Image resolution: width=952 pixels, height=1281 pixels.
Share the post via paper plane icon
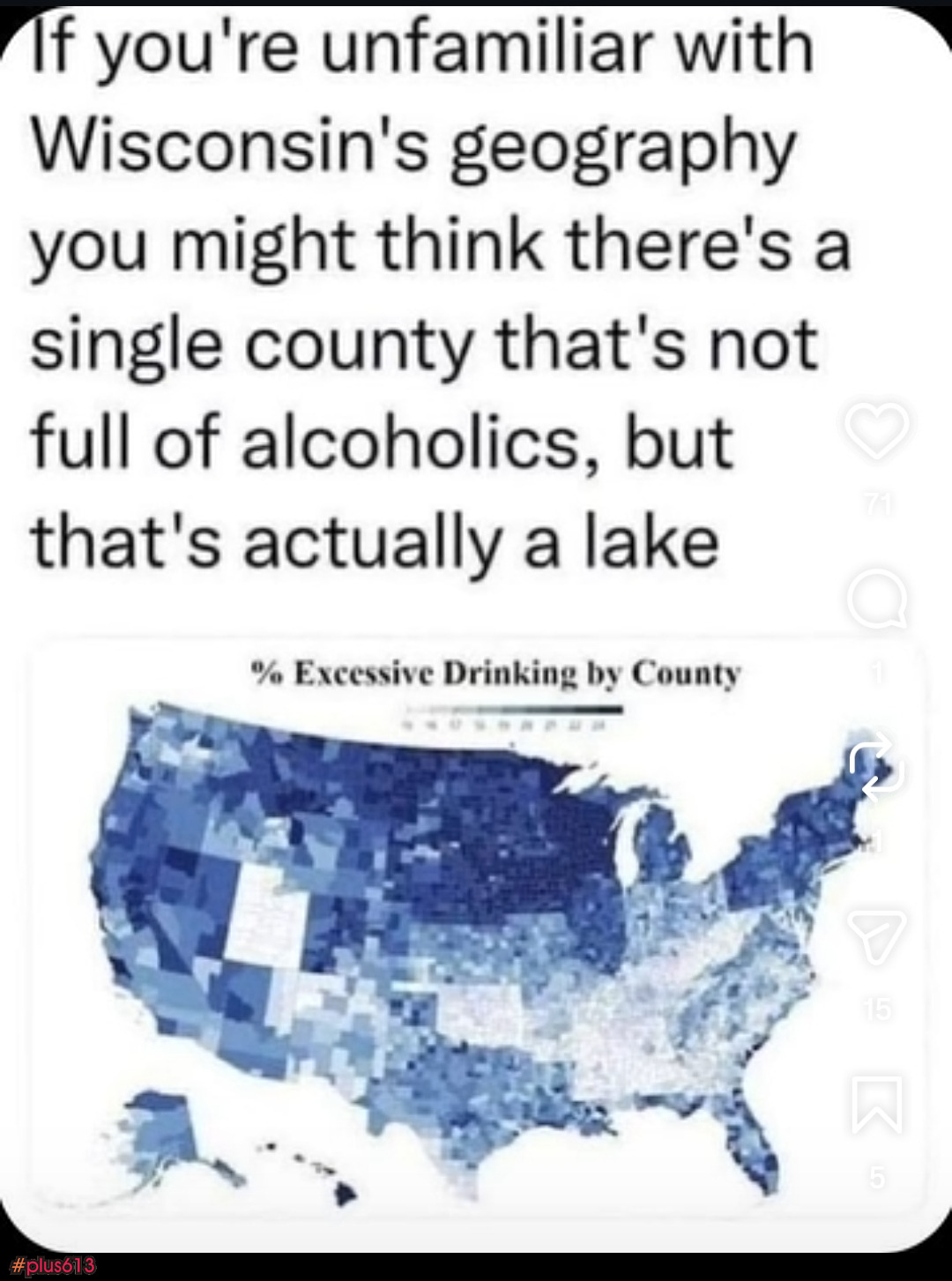tap(877, 936)
